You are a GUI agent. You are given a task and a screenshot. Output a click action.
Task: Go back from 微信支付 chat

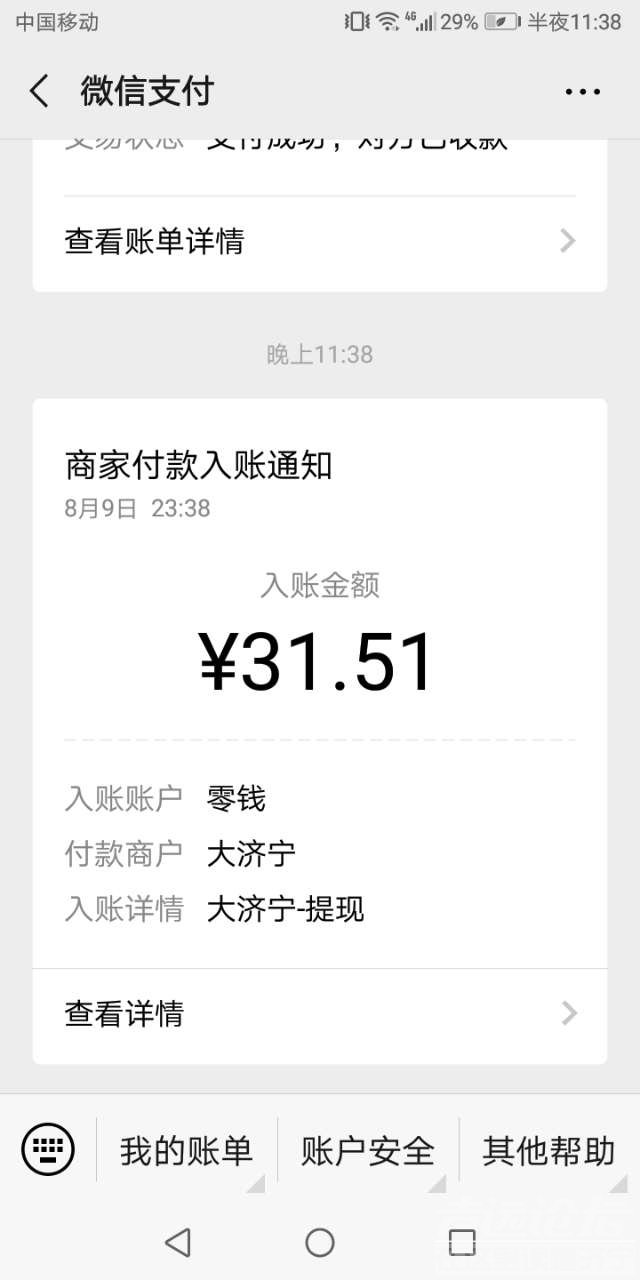[x=39, y=92]
